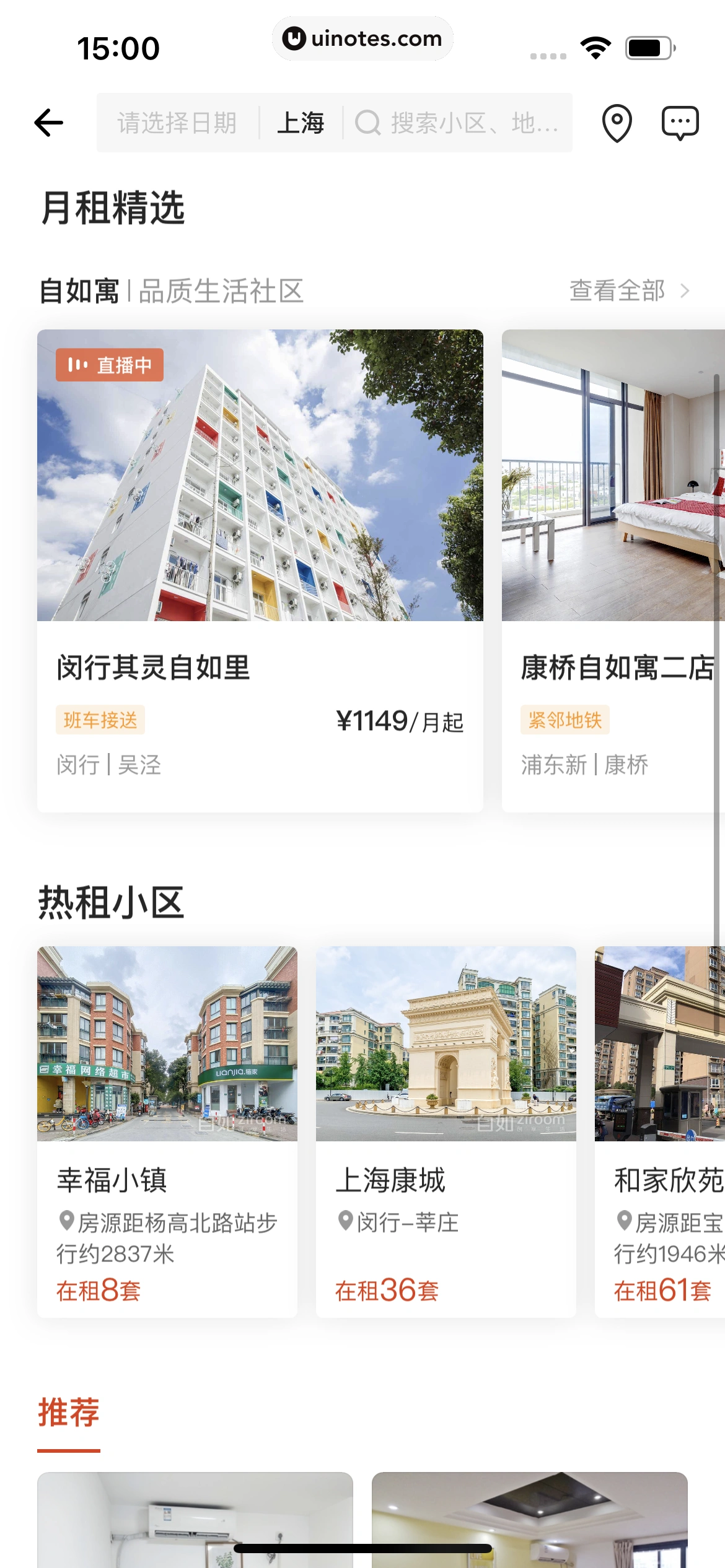The width and height of the screenshot is (725, 1568).
Task: Open the map location pin icon
Action: point(617,123)
